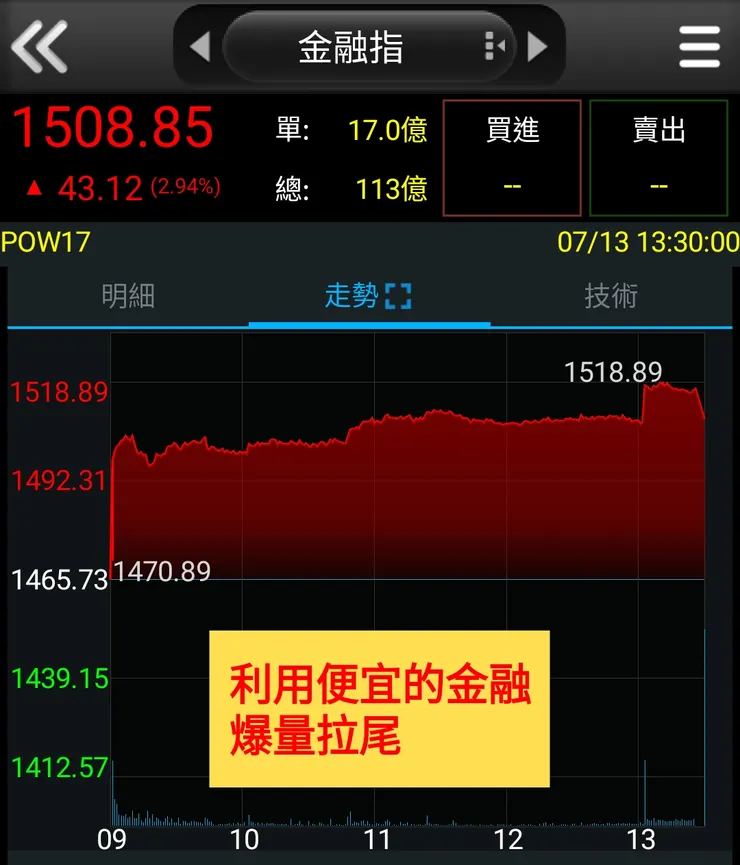Viewport: 740px width, 865px height.
Task: Open the hamburger menu at top right
Action: [x=699, y=46]
